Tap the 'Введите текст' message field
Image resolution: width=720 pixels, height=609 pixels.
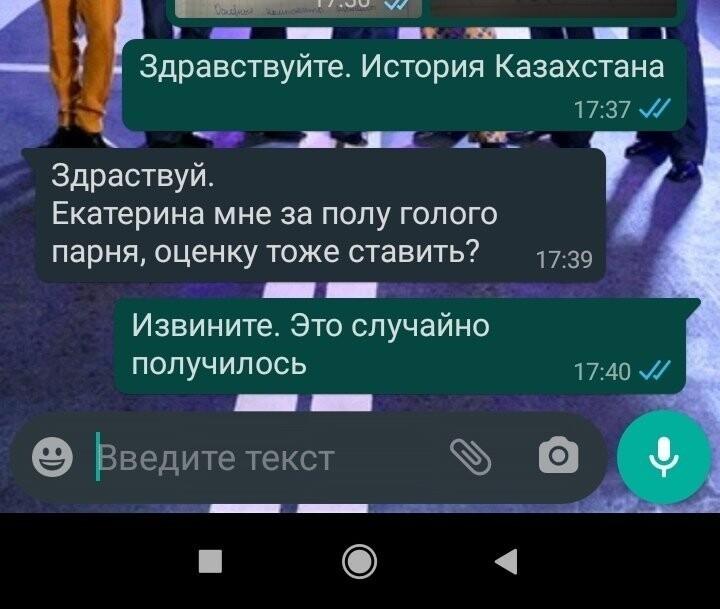coord(260,458)
